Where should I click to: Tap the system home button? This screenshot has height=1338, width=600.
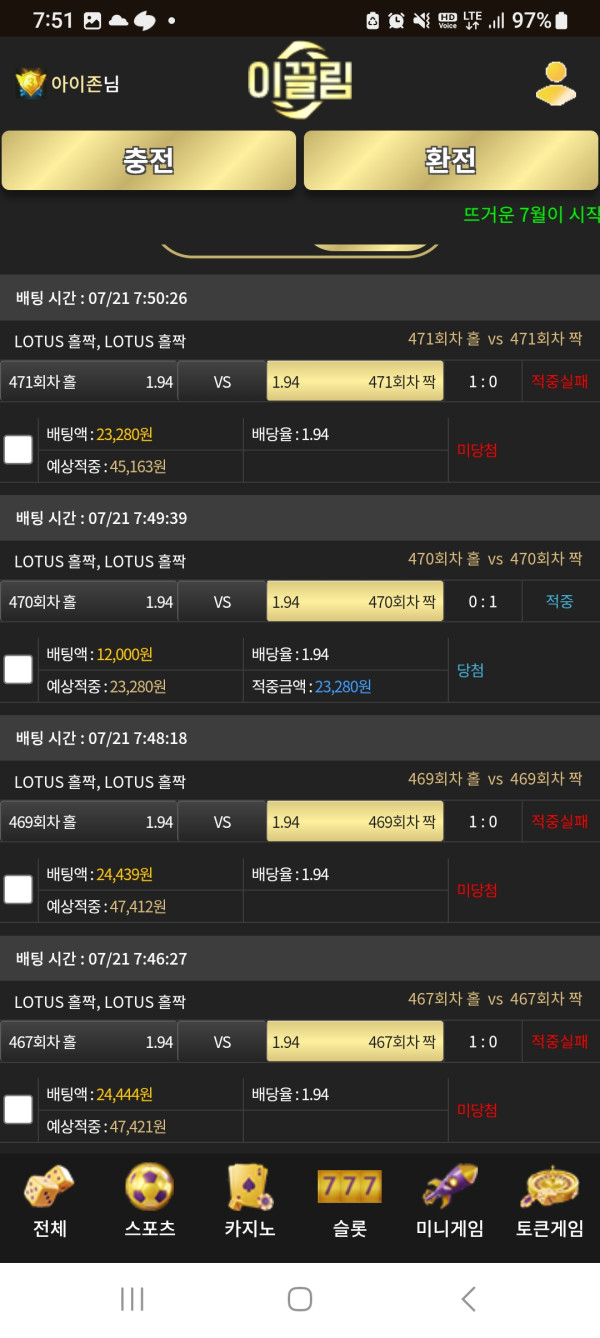300,1298
